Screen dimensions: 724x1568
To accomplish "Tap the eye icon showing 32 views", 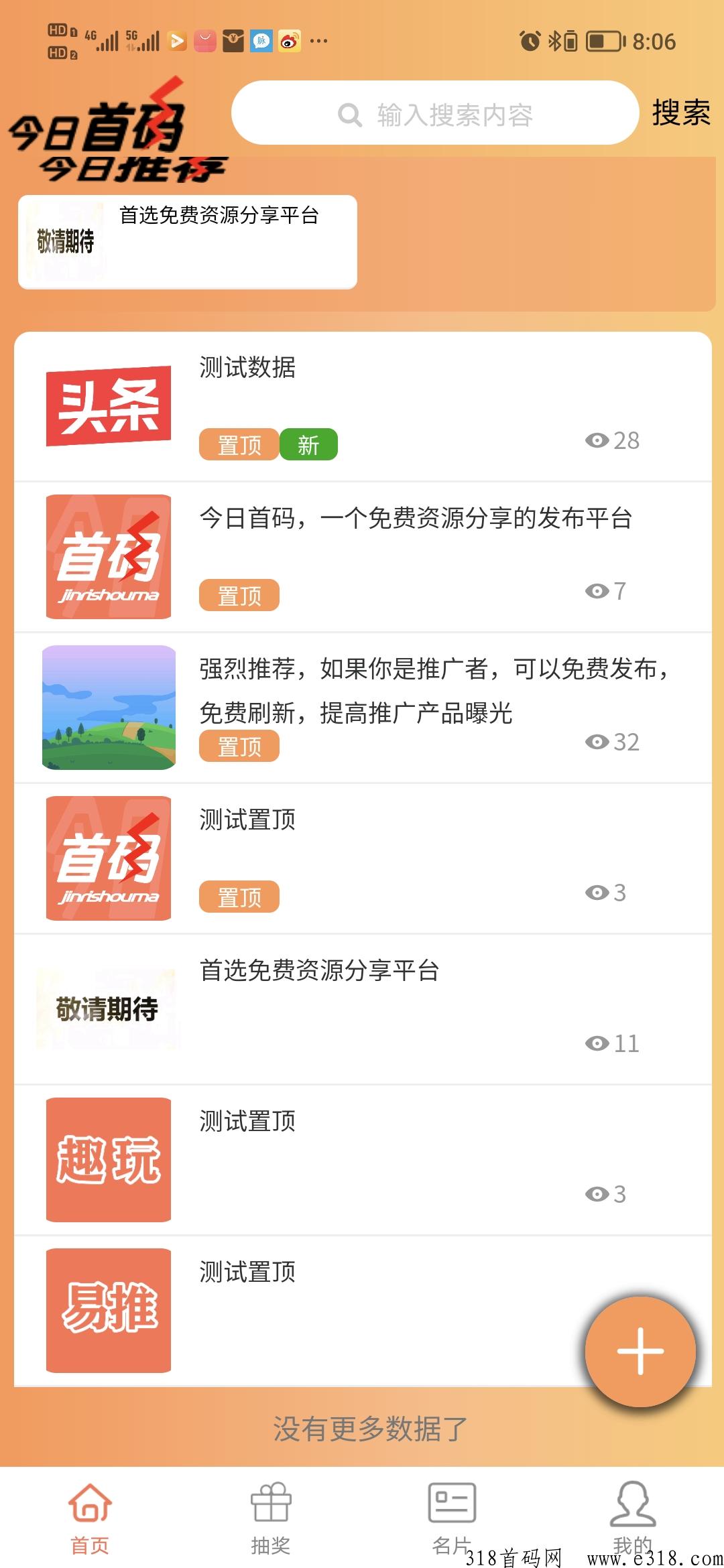I will coord(598,741).
